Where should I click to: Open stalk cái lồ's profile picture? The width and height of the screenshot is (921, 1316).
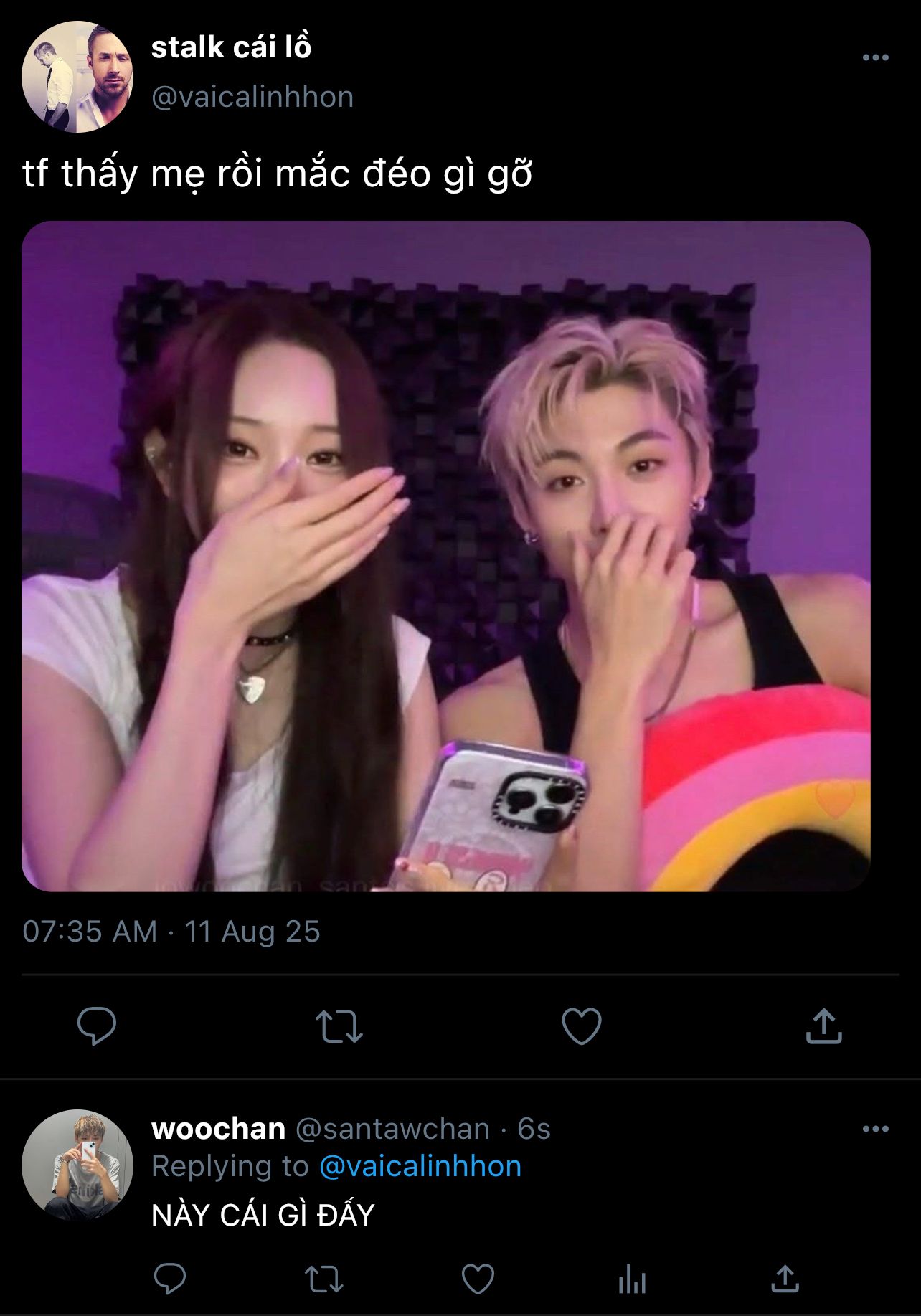pos(77,77)
